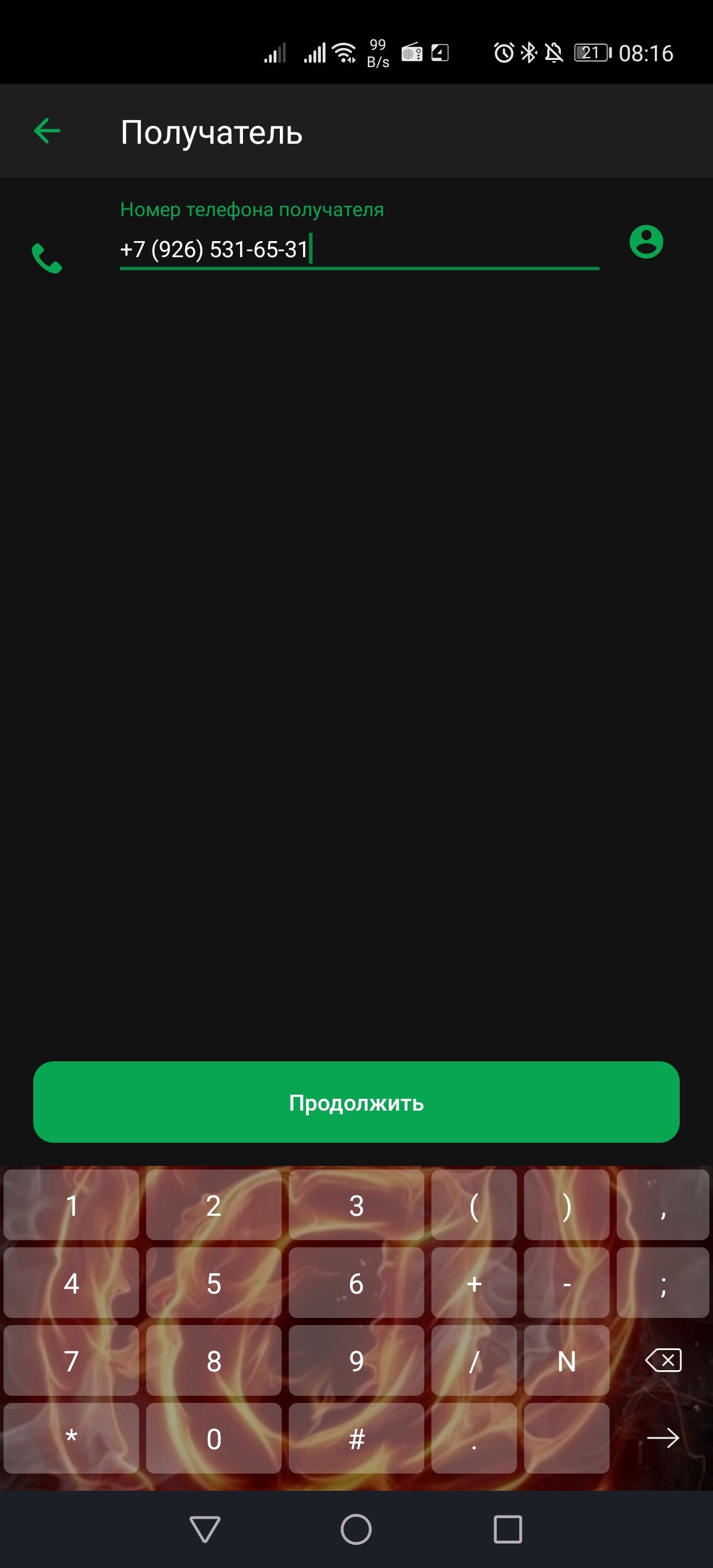
Task: Hit the keyboard's enter arrow key
Action: [x=663, y=1439]
